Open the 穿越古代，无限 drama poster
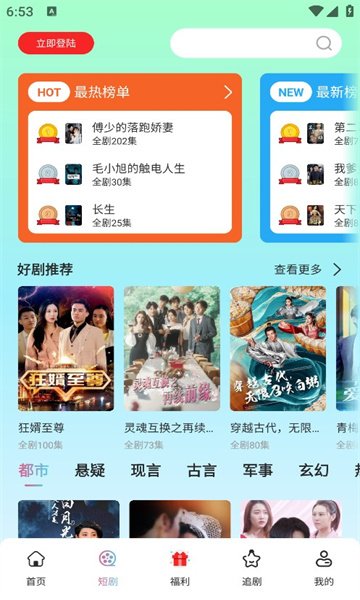Screen dimensions: 360x600 (x=278, y=349)
